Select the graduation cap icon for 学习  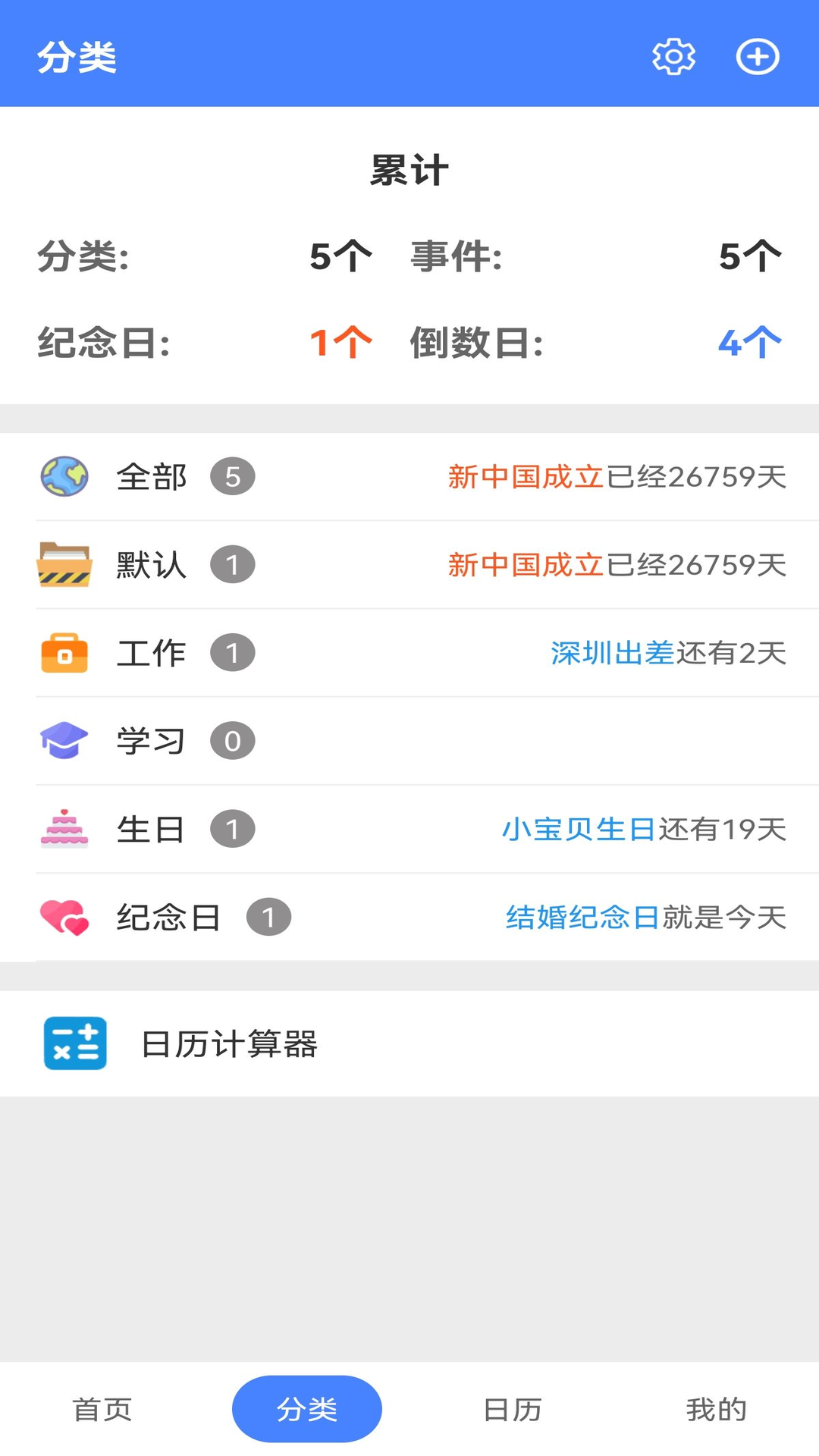tap(64, 741)
